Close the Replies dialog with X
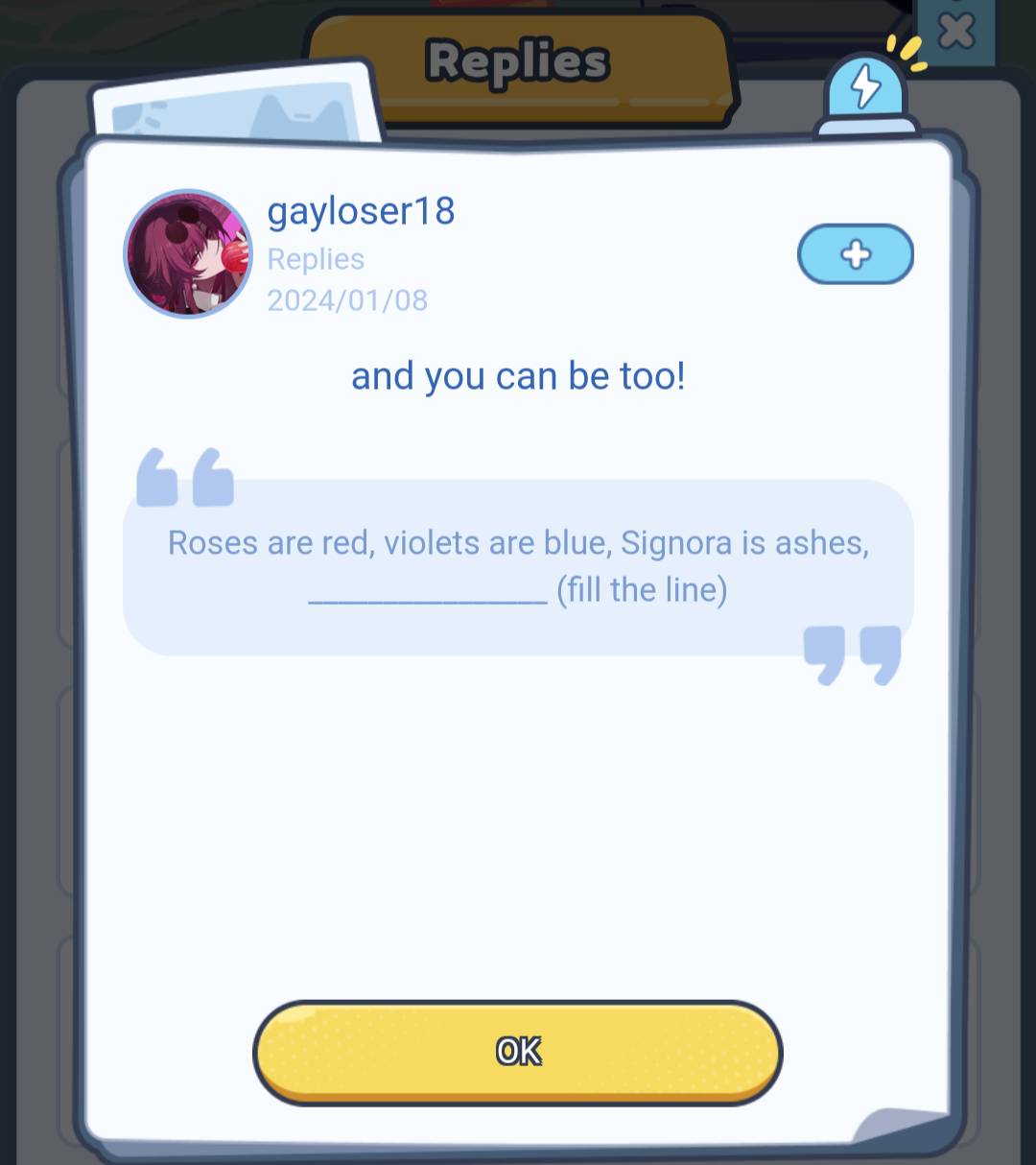Viewport: 1036px width, 1165px height. pyautogui.click(x=955, y=32)
